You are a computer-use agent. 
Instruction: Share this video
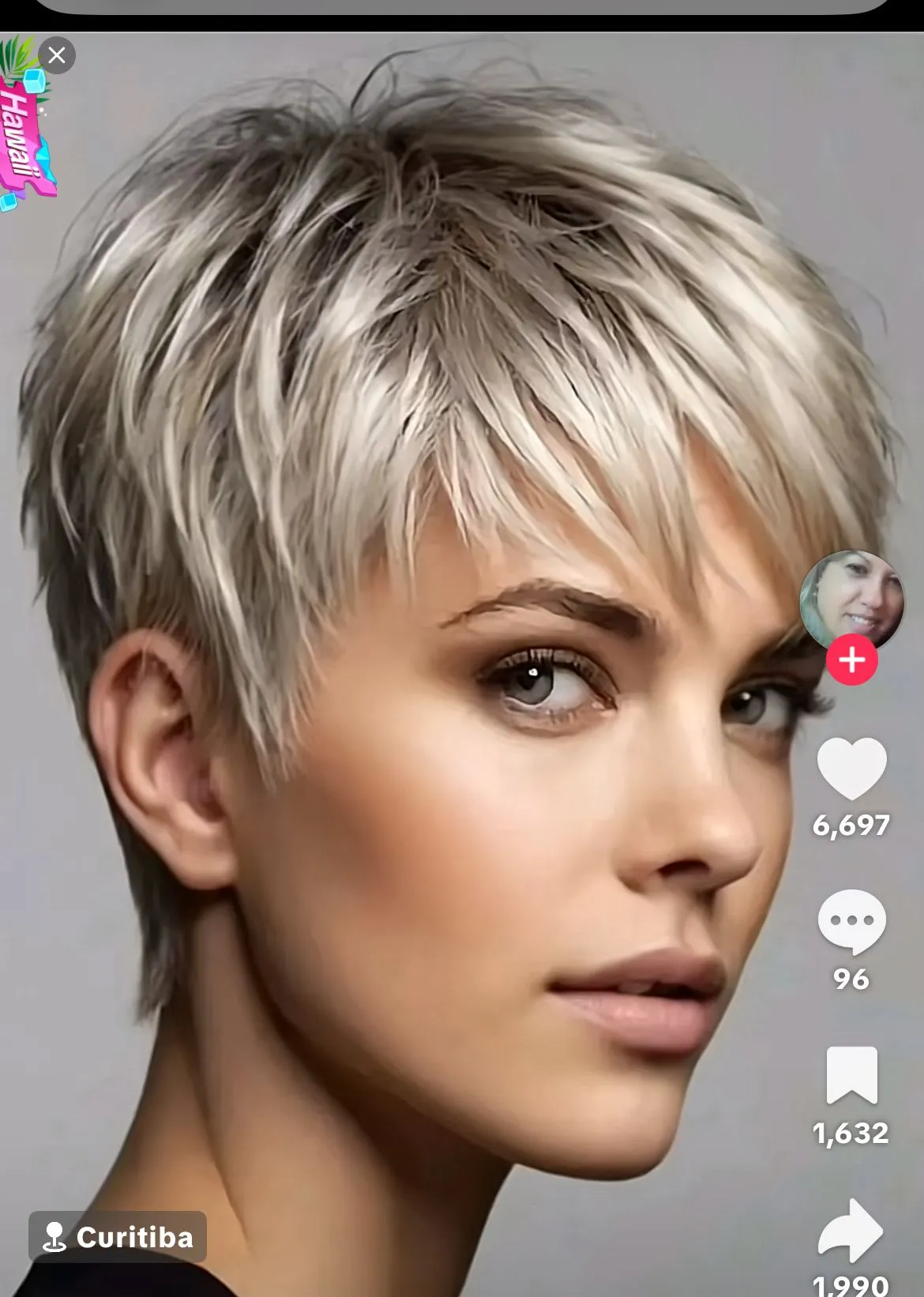tap(851, 1231)
